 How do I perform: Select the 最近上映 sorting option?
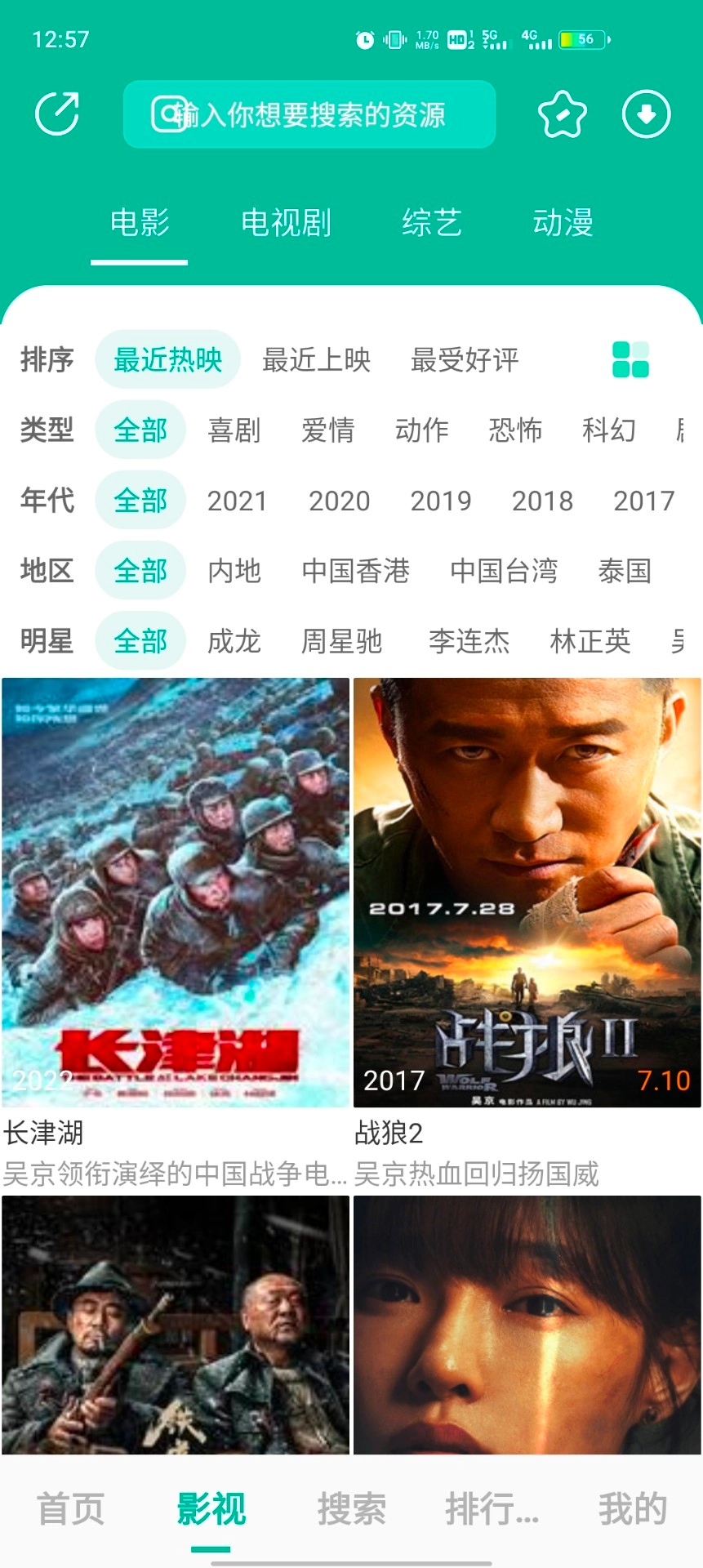coord(317,359)
